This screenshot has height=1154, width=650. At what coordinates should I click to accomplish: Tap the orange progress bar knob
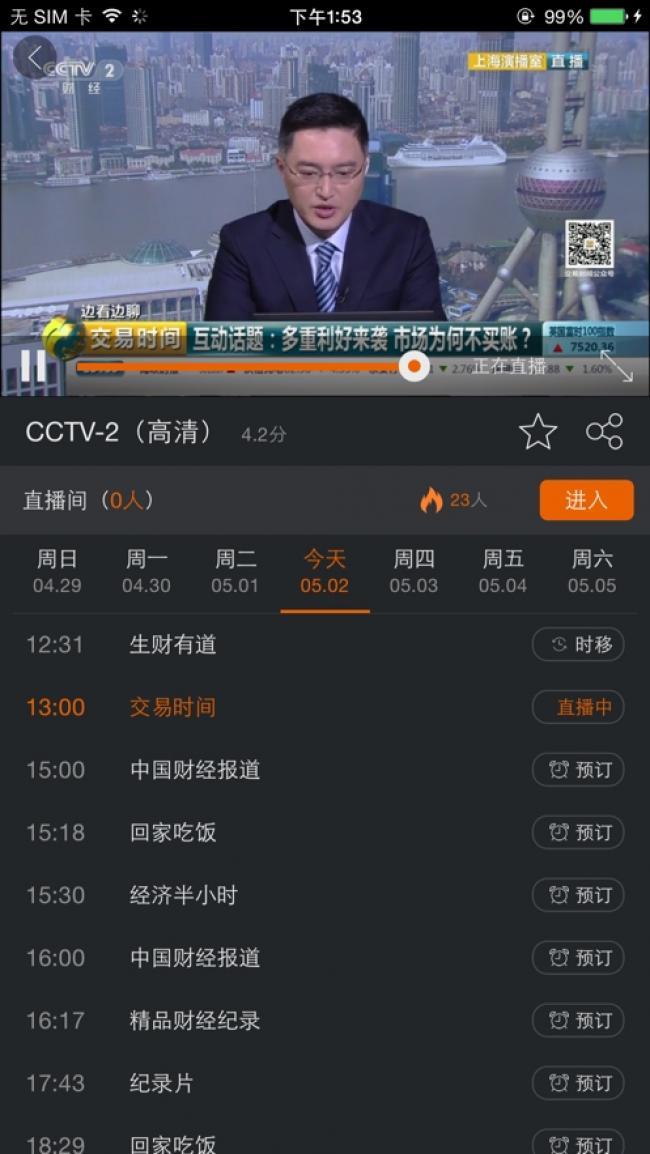click(414, 366)
